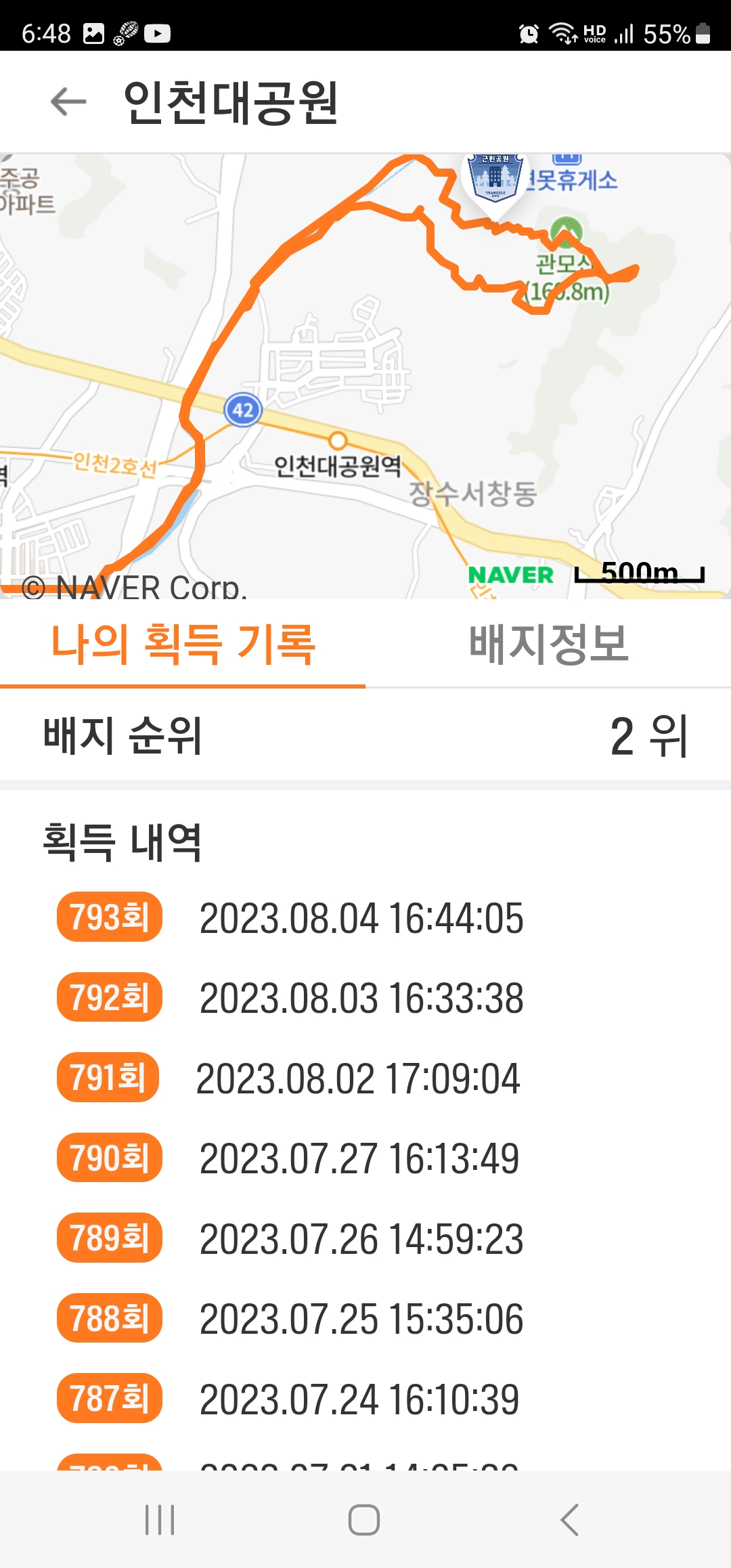
Task: Select the 나의 획득 기록 tab
Action: 183,644
